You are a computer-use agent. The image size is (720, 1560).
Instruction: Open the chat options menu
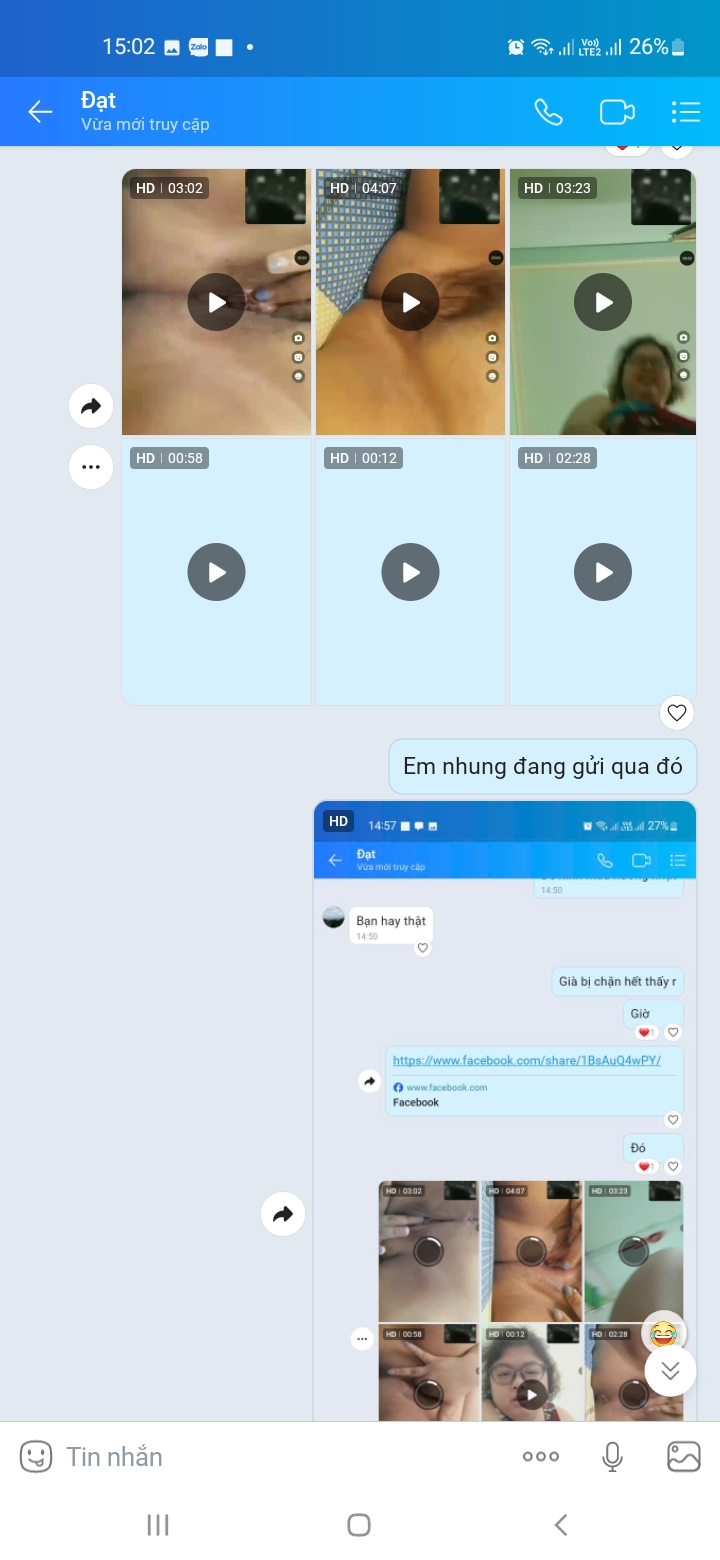point(685,112)
